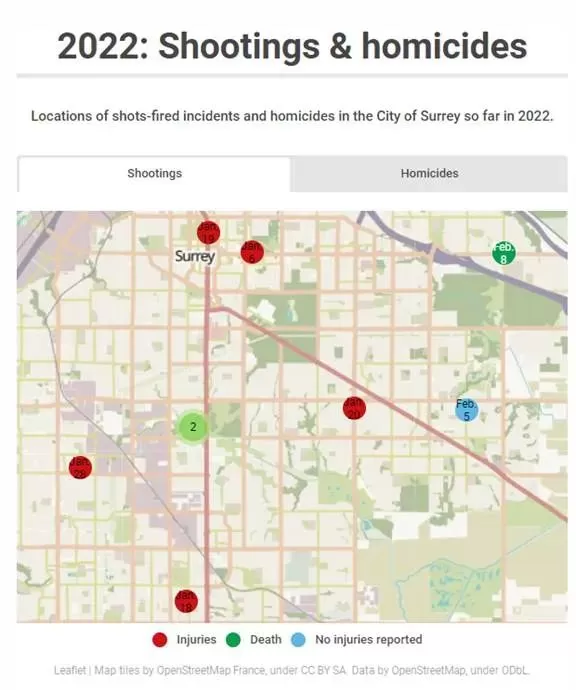
Task: Open the Jan. 6 injuries marker
Action: [x=252, y=252]
